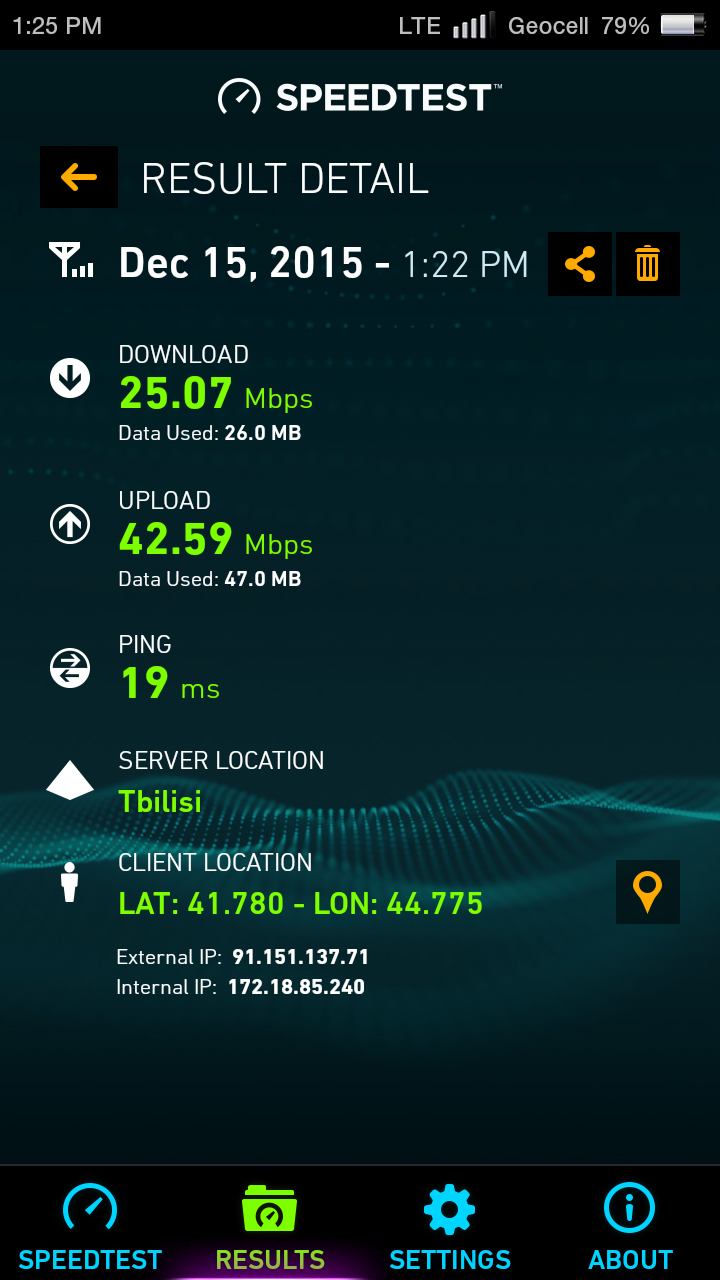This screenshot has height=1280, width=720.
Task: Open the Results tab
Action: click(270, 1225)
